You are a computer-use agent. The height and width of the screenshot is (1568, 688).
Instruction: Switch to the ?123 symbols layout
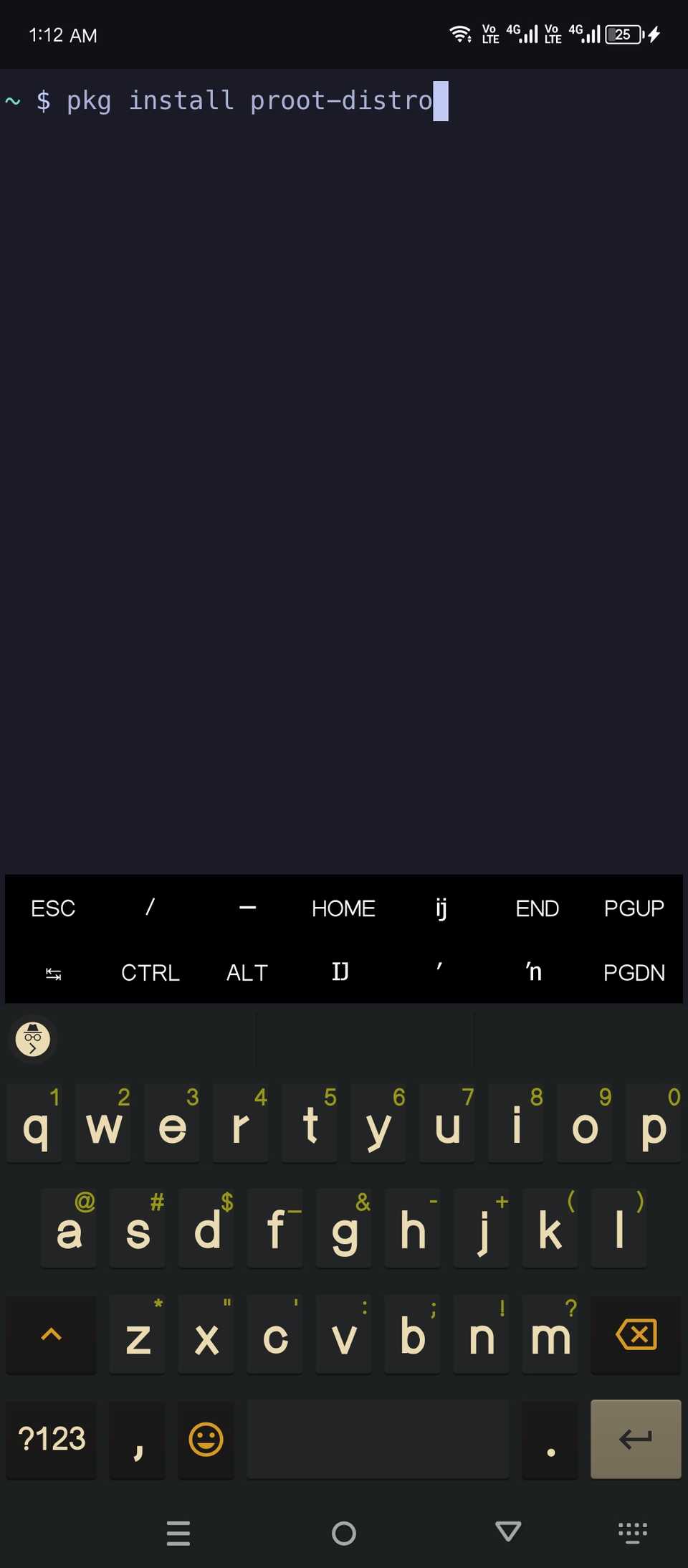52,1438
